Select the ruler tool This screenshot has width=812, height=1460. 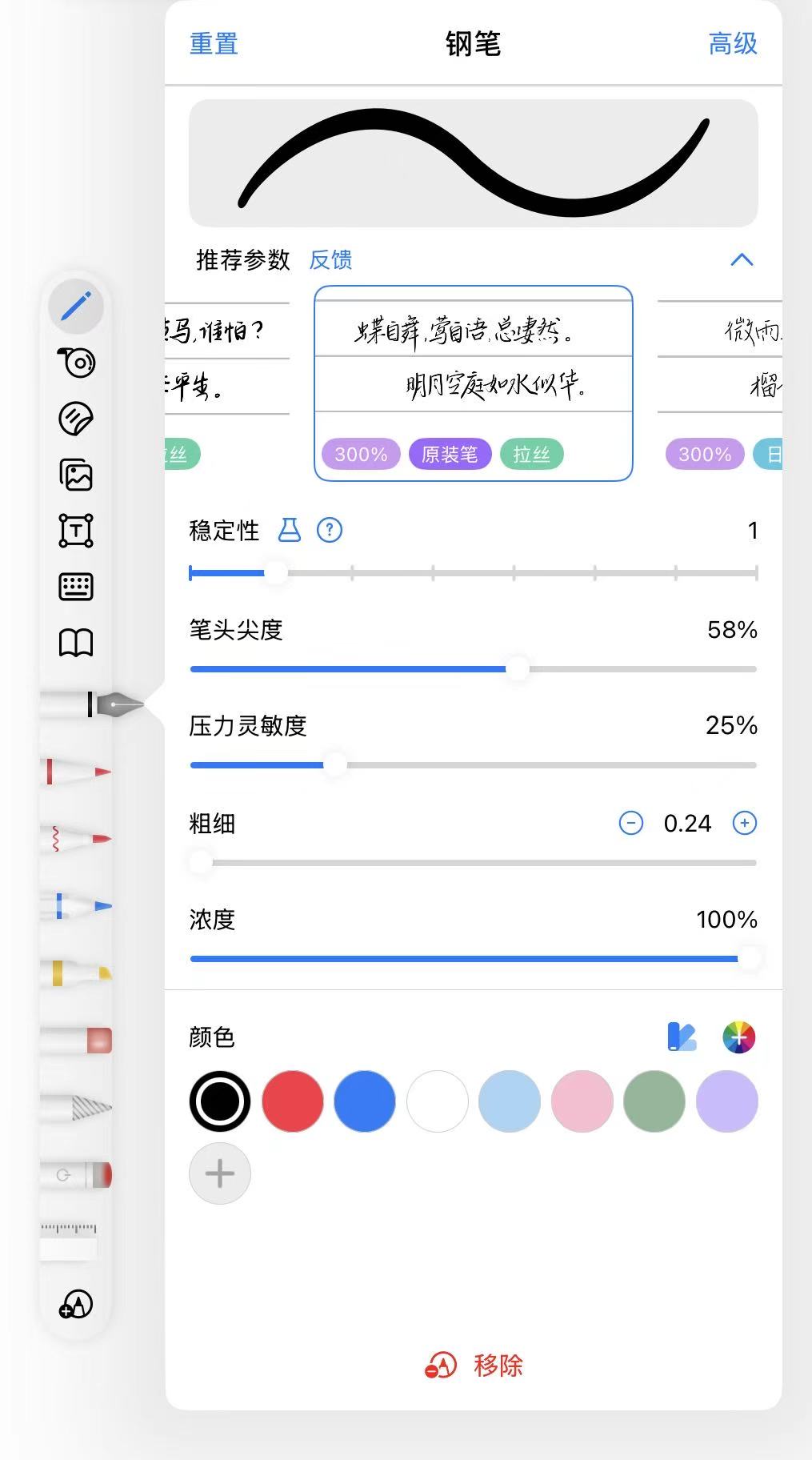(x=69, y=1239)
